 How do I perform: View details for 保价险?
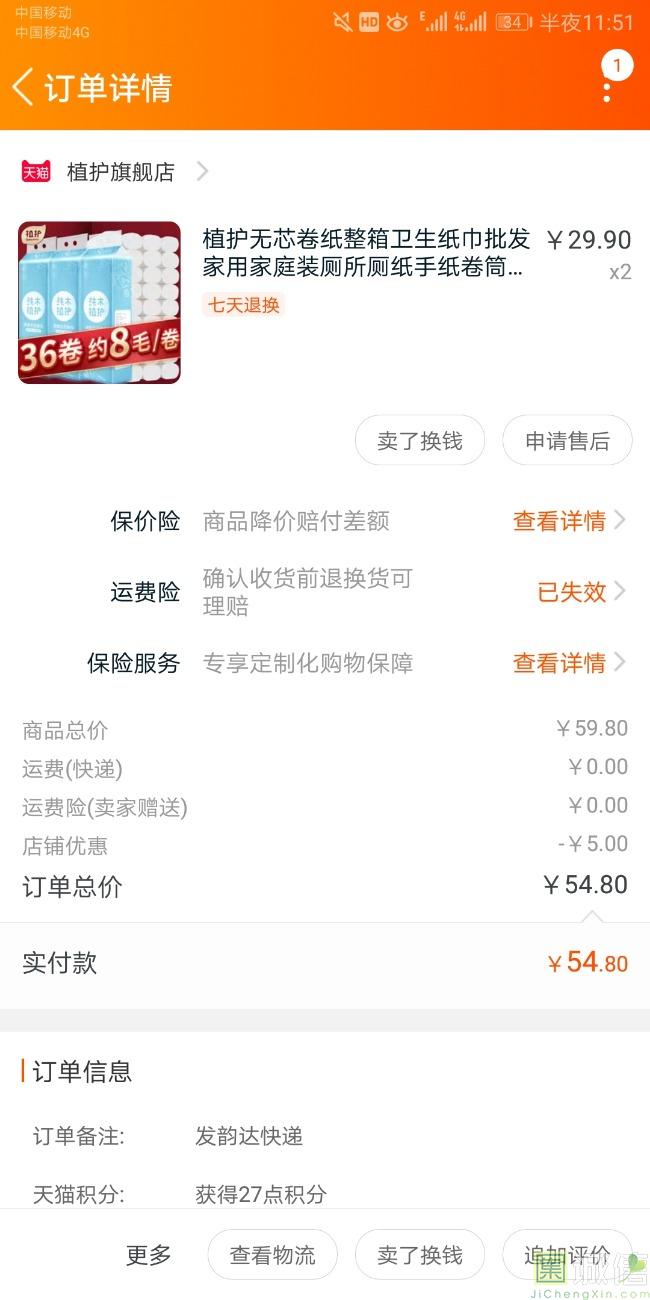pos(569,521)
